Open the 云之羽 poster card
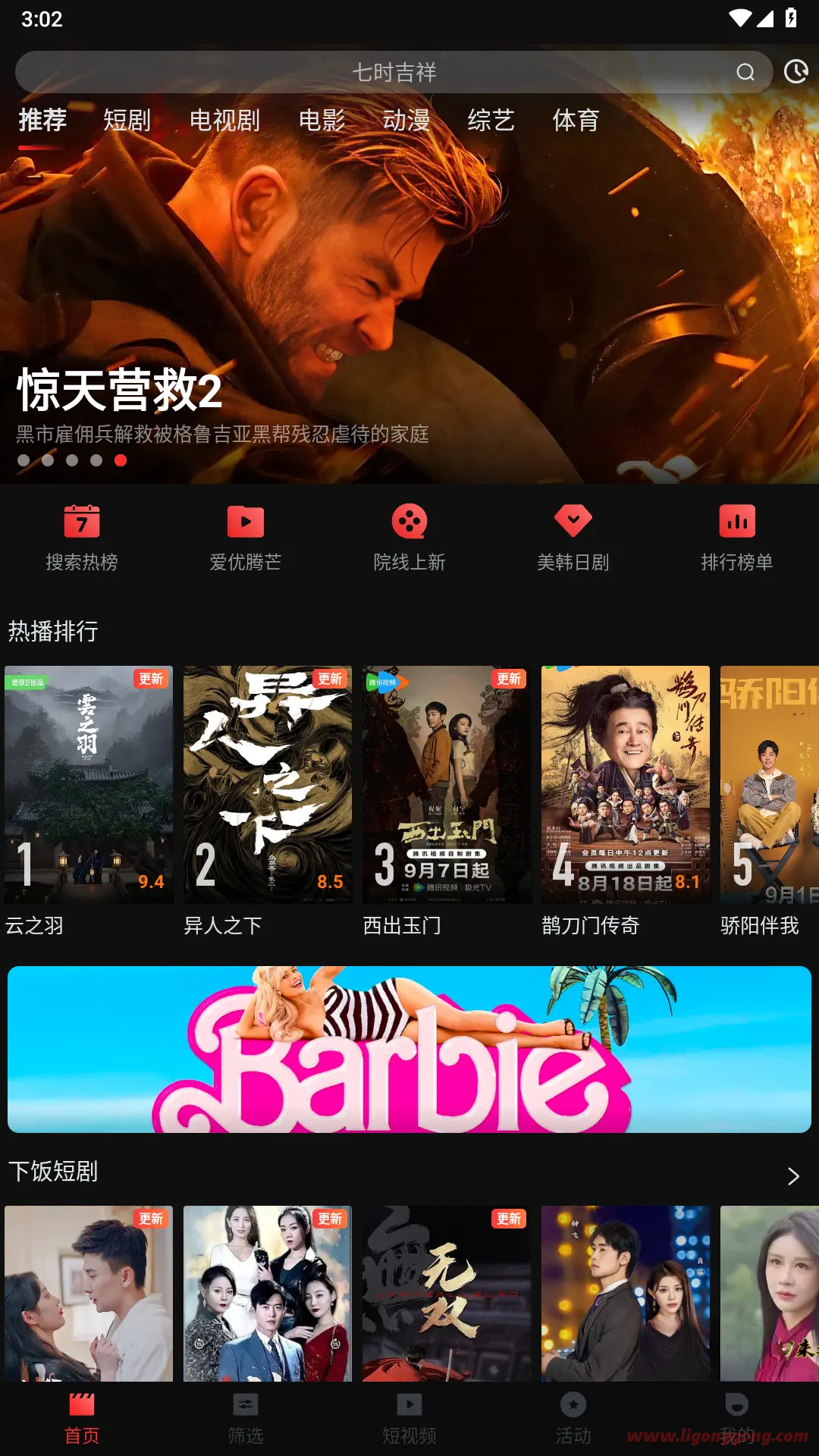 tap(89, 801)
